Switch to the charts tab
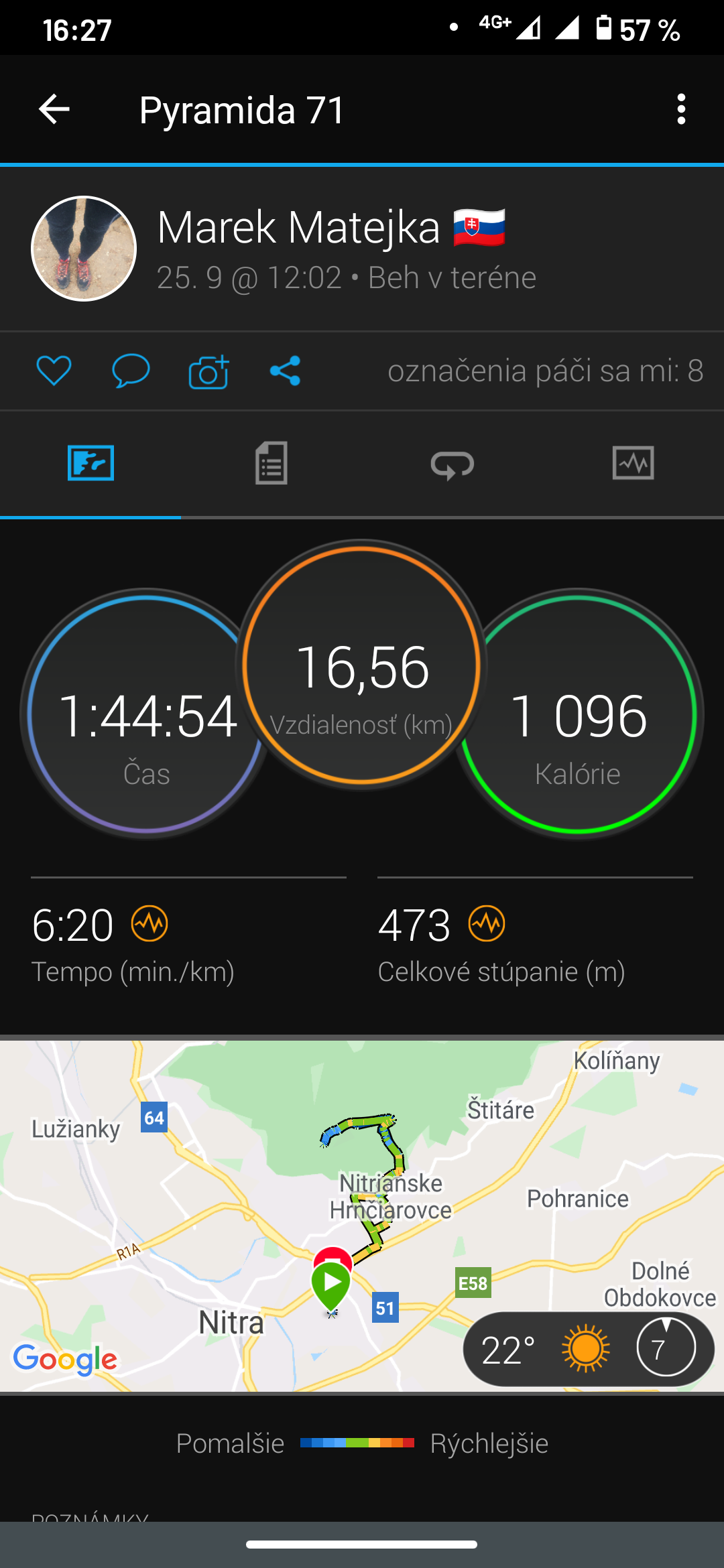This screenshot has width=724, height=1568. tap(633, 463)
